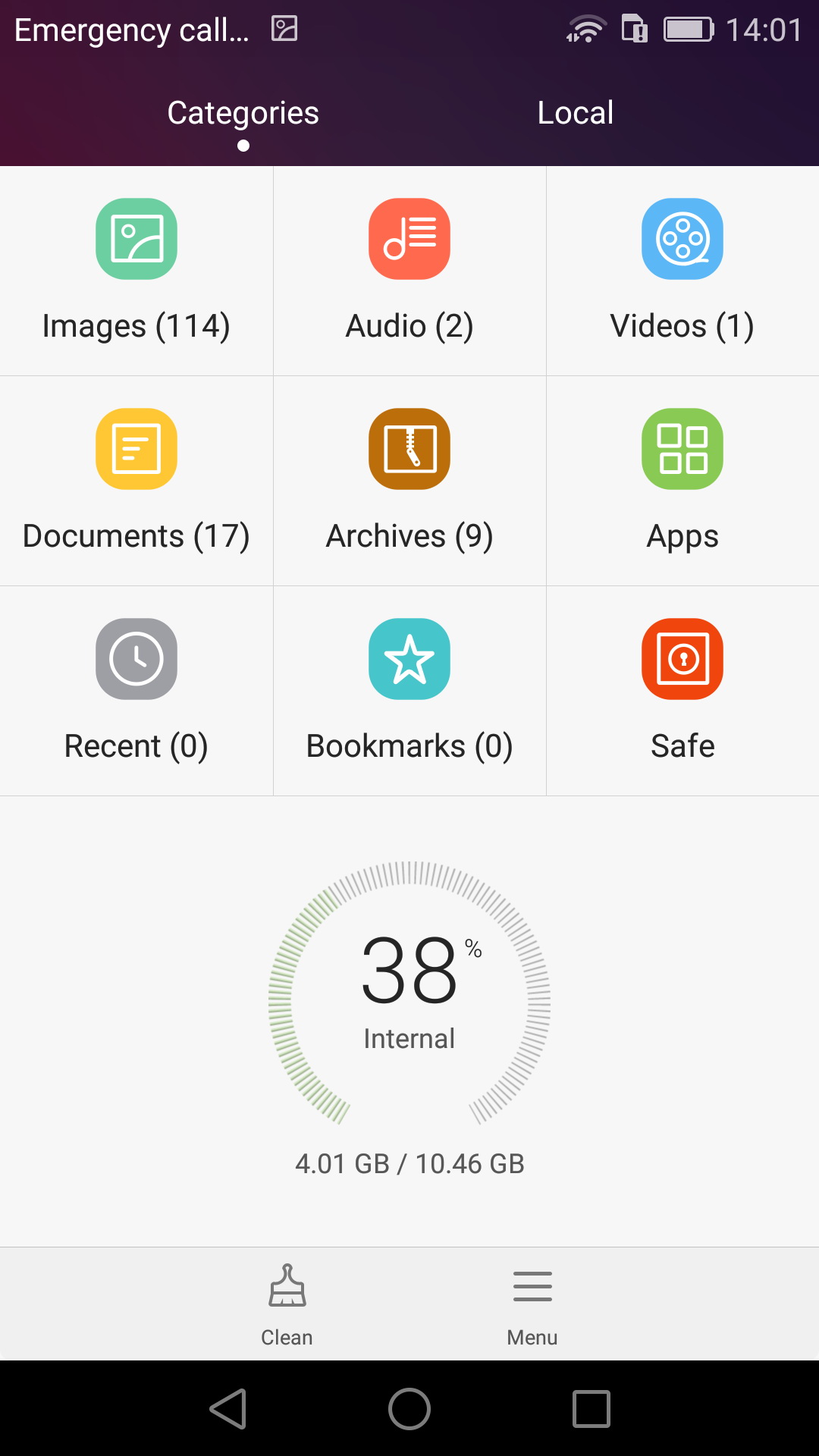This screenshot has width=819, height=1456.
Task: Go back using the system back button
Action: (228, 1409)
